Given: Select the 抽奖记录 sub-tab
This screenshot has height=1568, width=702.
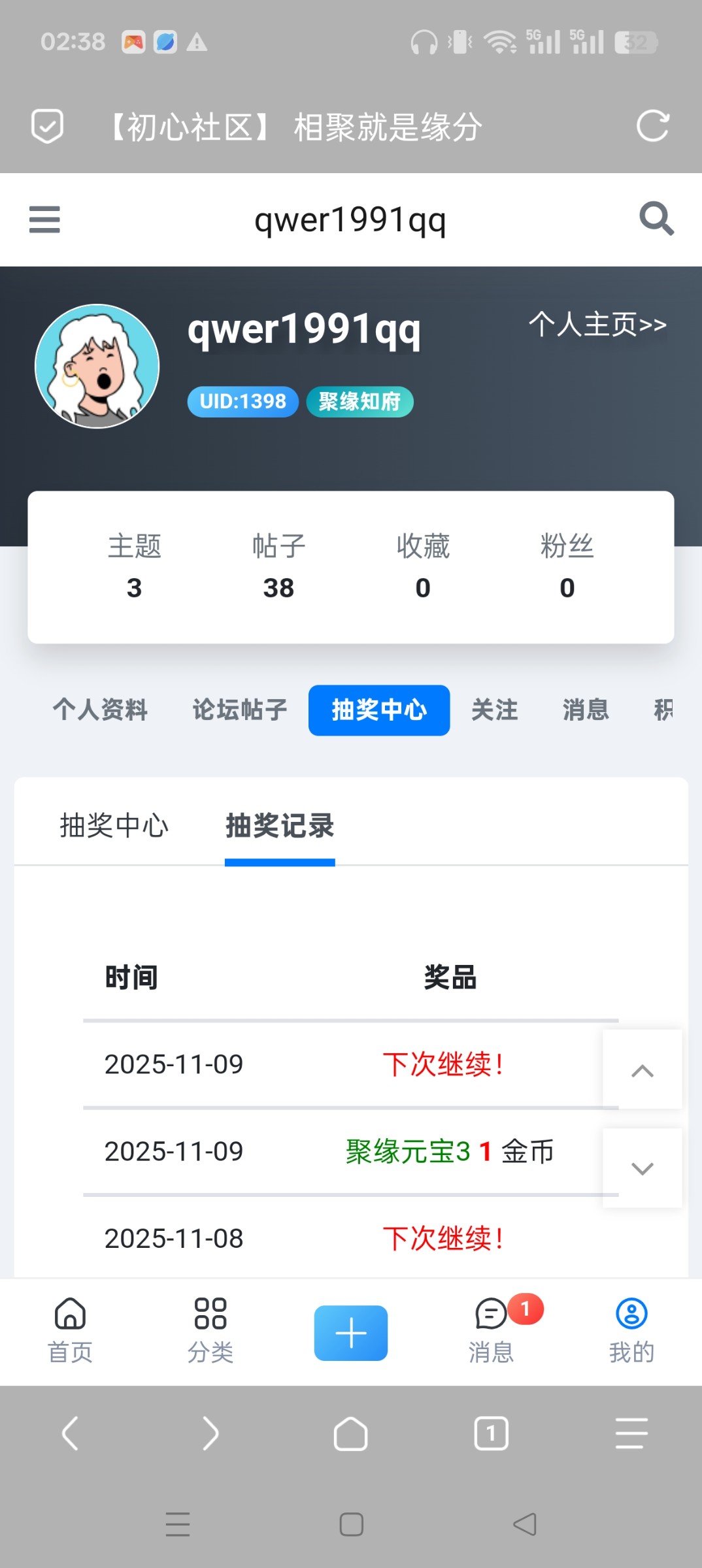Looking at the screenshot, I should 280,826.
